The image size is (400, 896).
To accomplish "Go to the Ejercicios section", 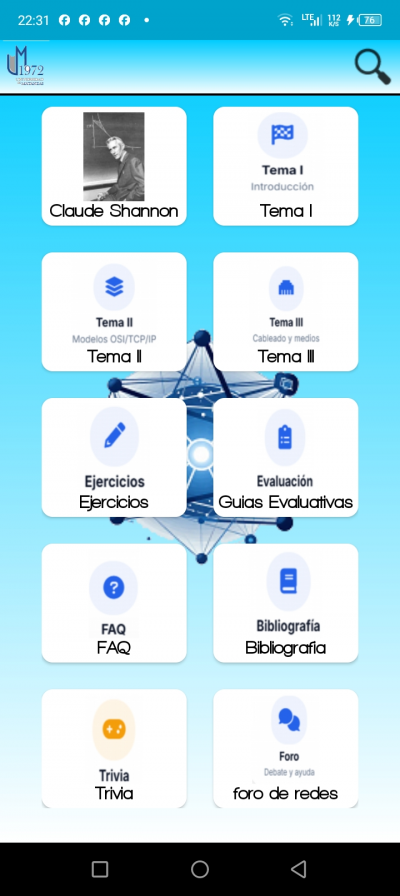I will 114,458.
